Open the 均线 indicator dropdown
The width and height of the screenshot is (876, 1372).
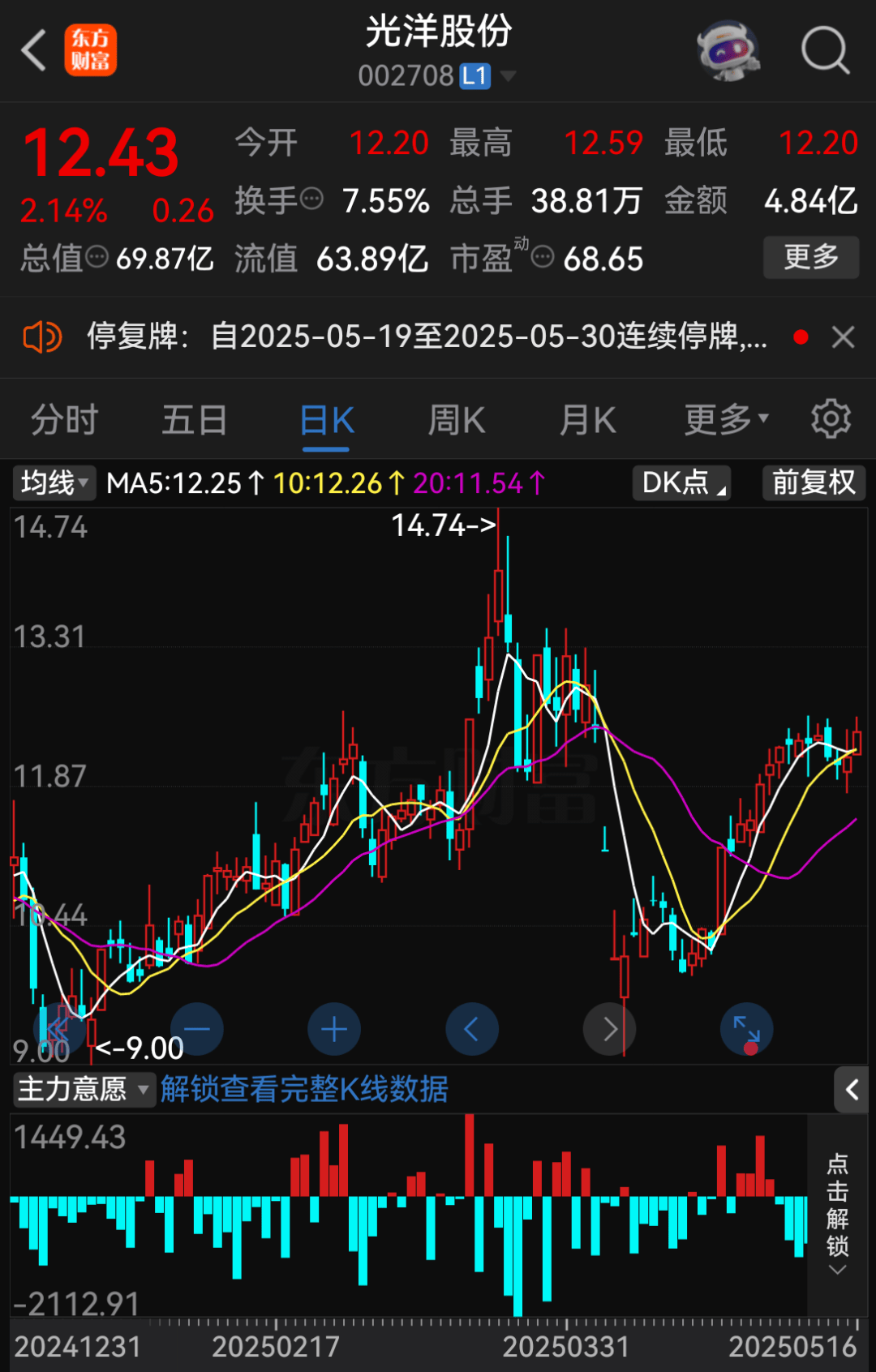click(54, 482)
